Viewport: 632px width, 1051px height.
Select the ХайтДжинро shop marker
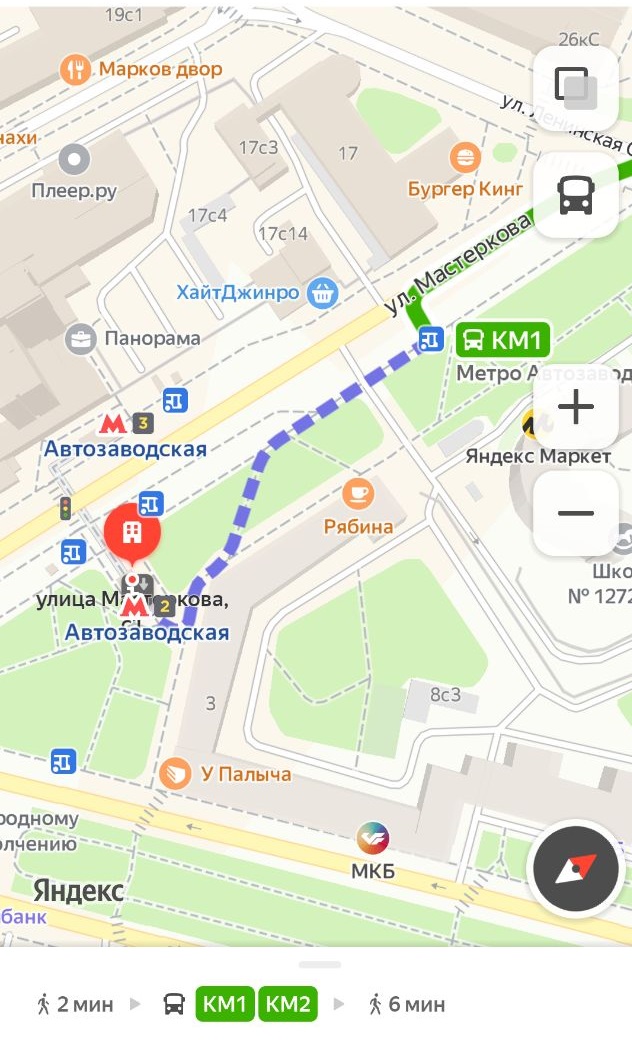coord(322,293)
